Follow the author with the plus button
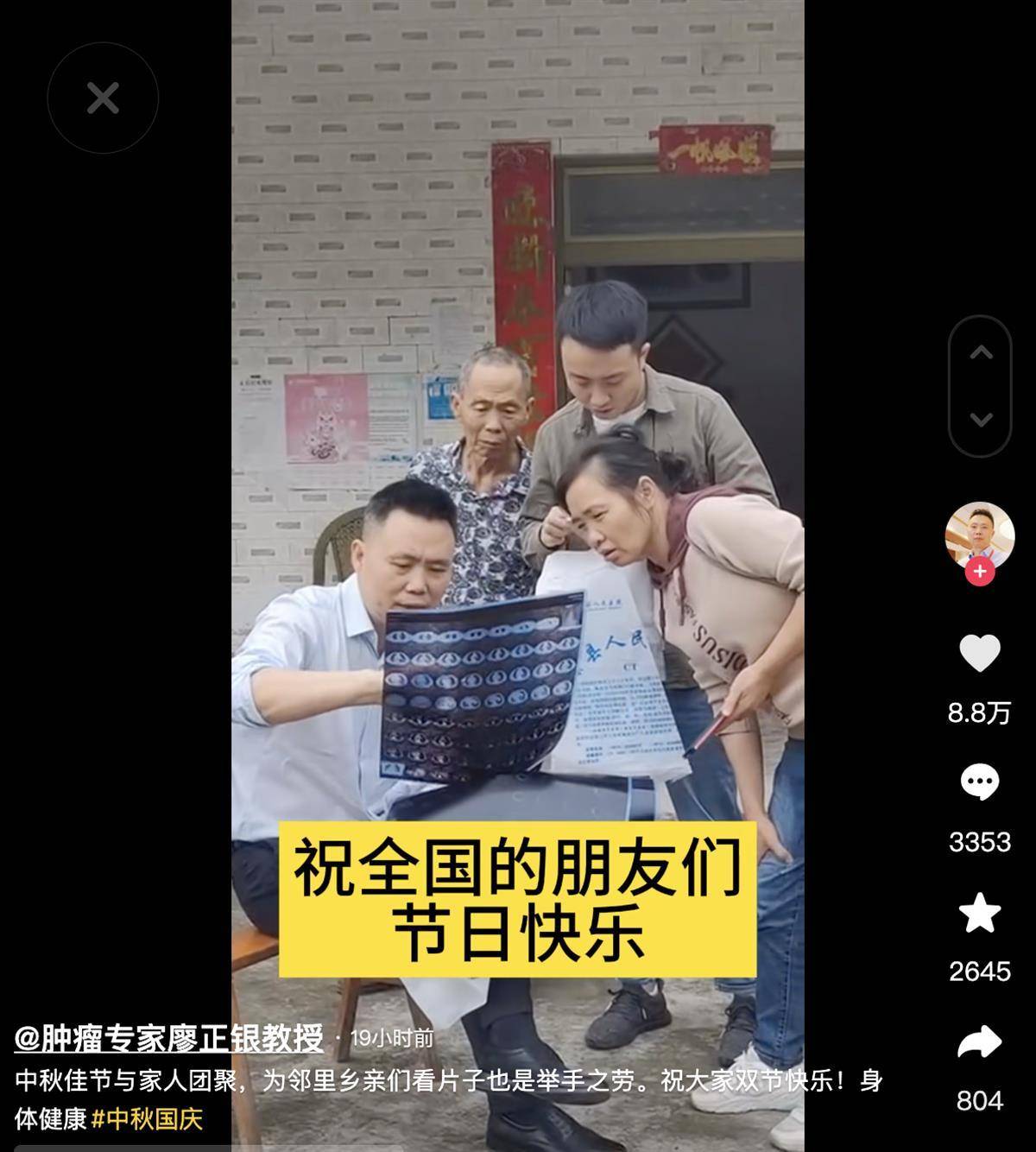Image resolution: width=1036 pixels, height=1152 pixels. (x=980, y=572)
